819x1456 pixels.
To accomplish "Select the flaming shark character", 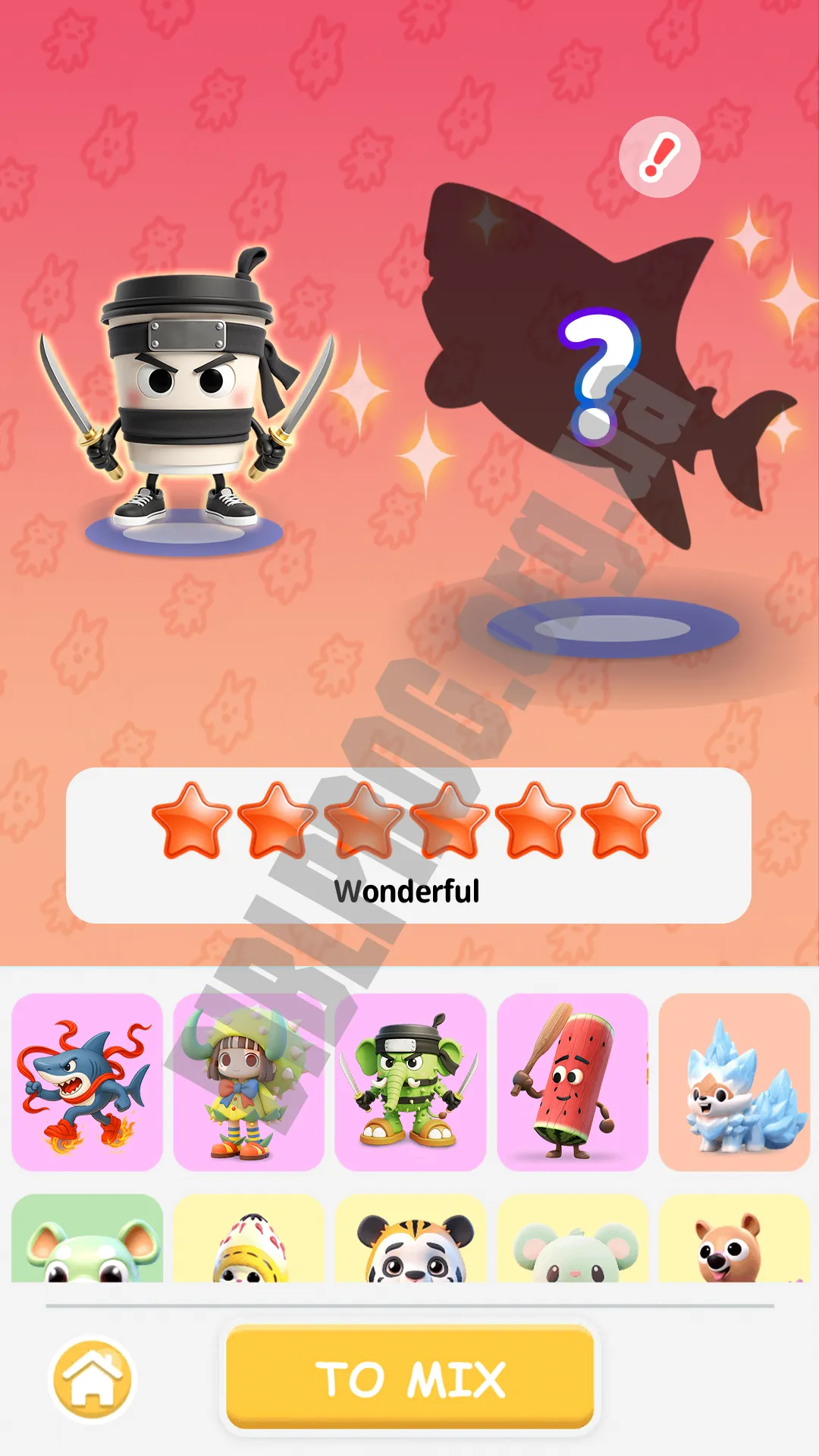I will coord(87,1082).
